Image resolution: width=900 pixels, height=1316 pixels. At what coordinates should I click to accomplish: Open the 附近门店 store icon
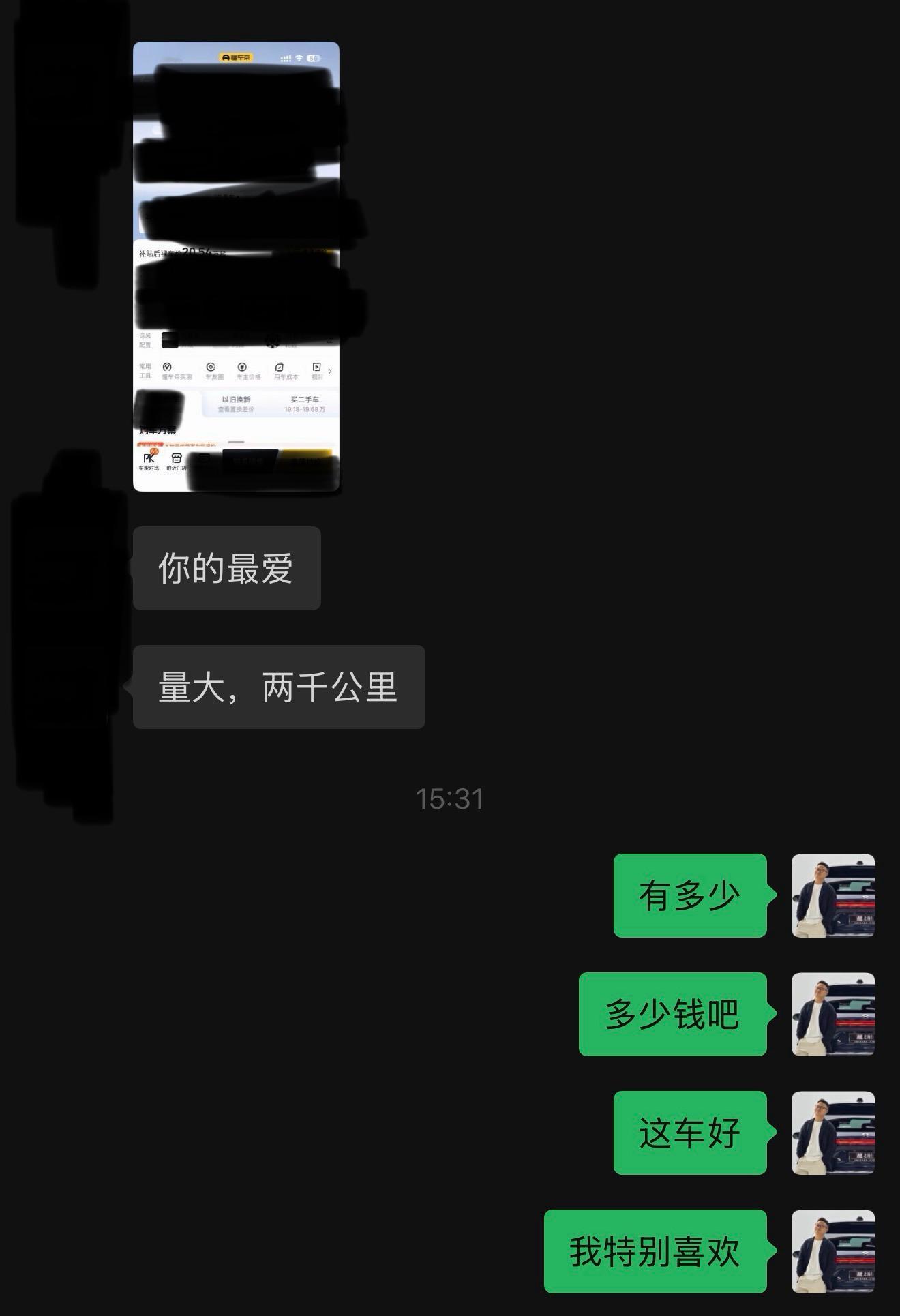[x=177, y=460]
